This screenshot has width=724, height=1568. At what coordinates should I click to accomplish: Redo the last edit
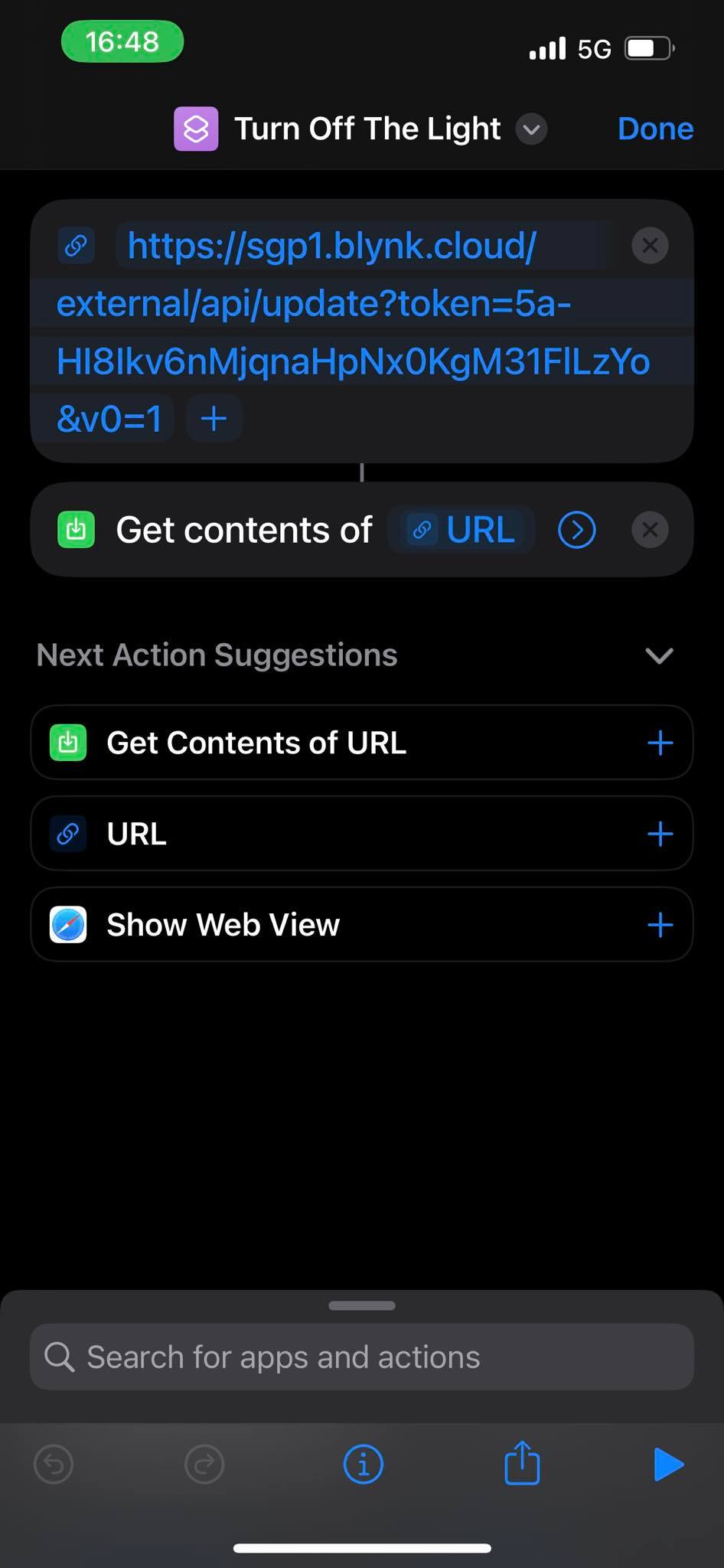point(204,1465)
